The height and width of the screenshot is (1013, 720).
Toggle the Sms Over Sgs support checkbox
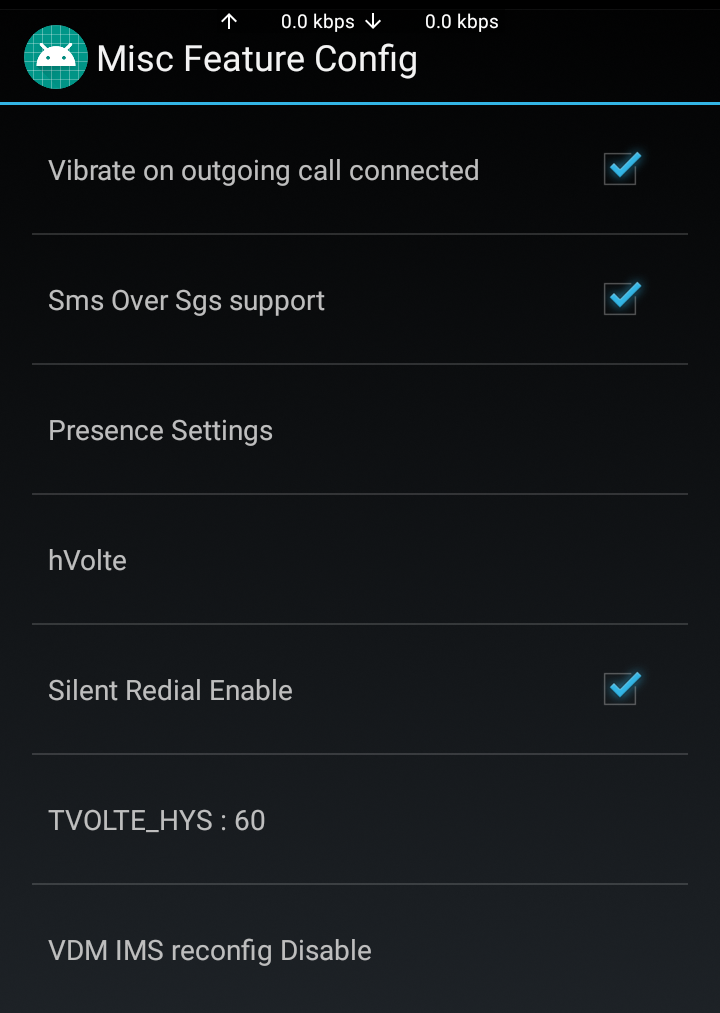pyautogui.click(x=620, y=300)
